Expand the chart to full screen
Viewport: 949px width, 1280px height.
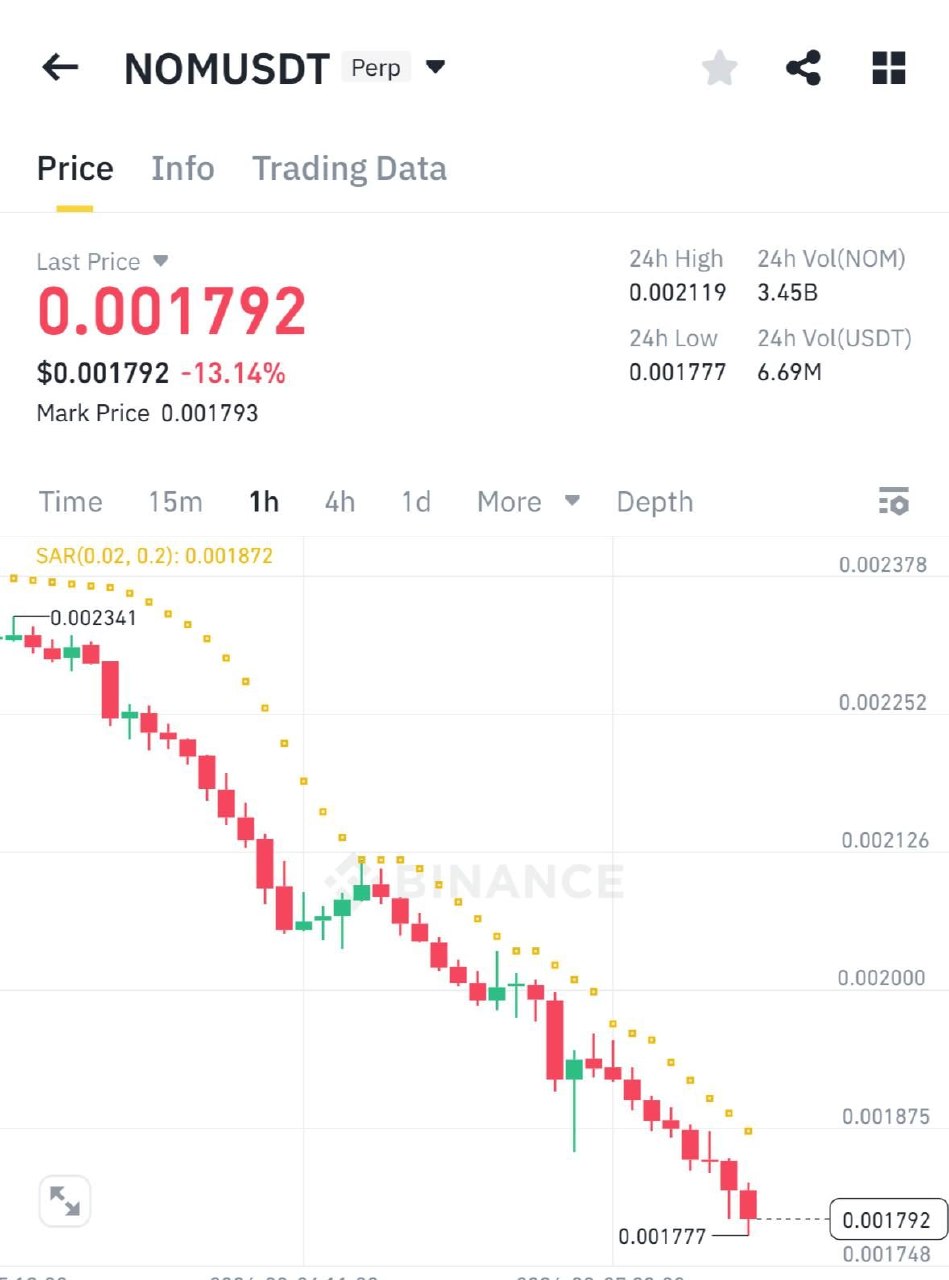coord(65,1201)
